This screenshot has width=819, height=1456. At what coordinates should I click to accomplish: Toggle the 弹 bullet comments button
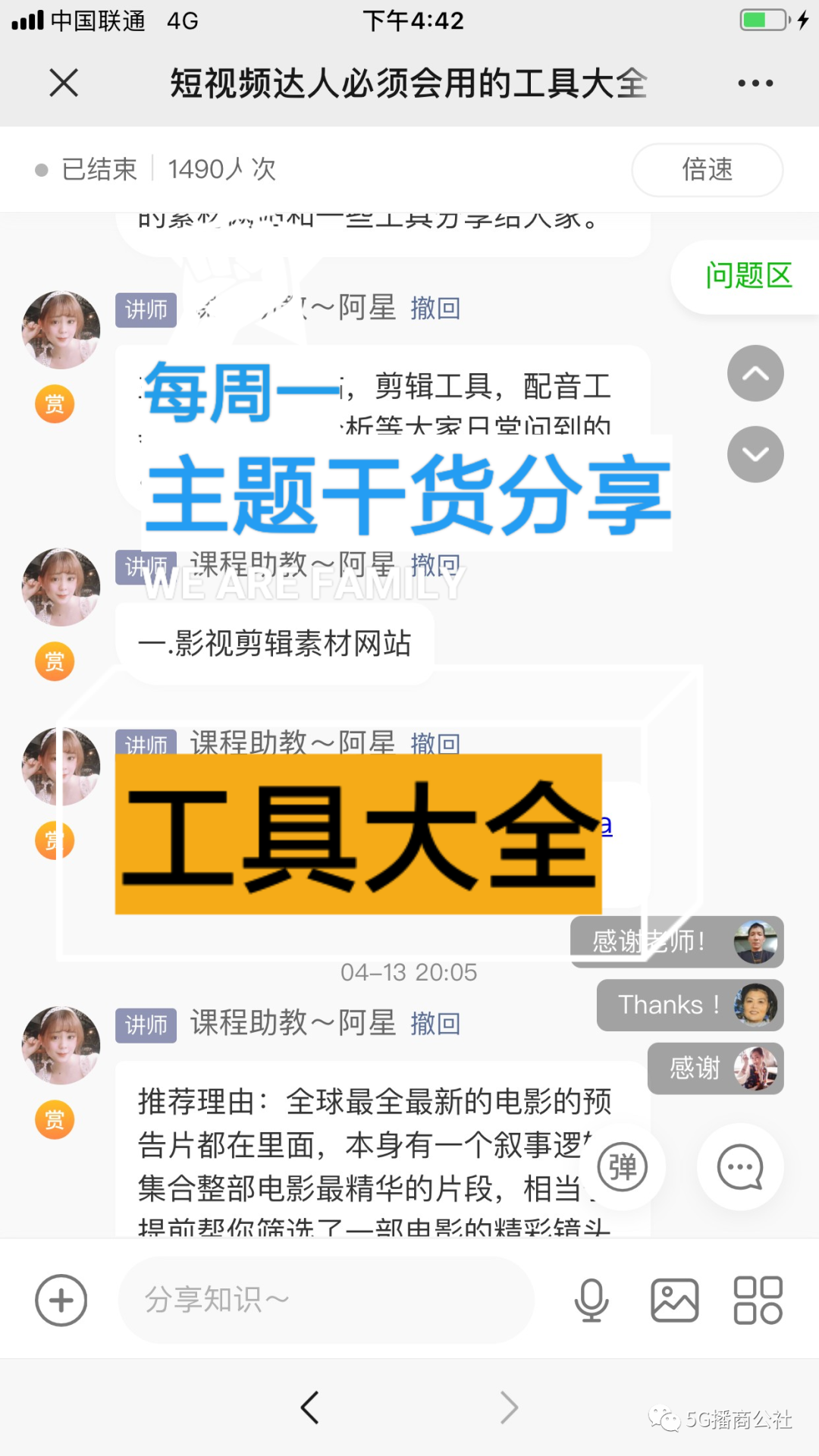point(623,1167)
